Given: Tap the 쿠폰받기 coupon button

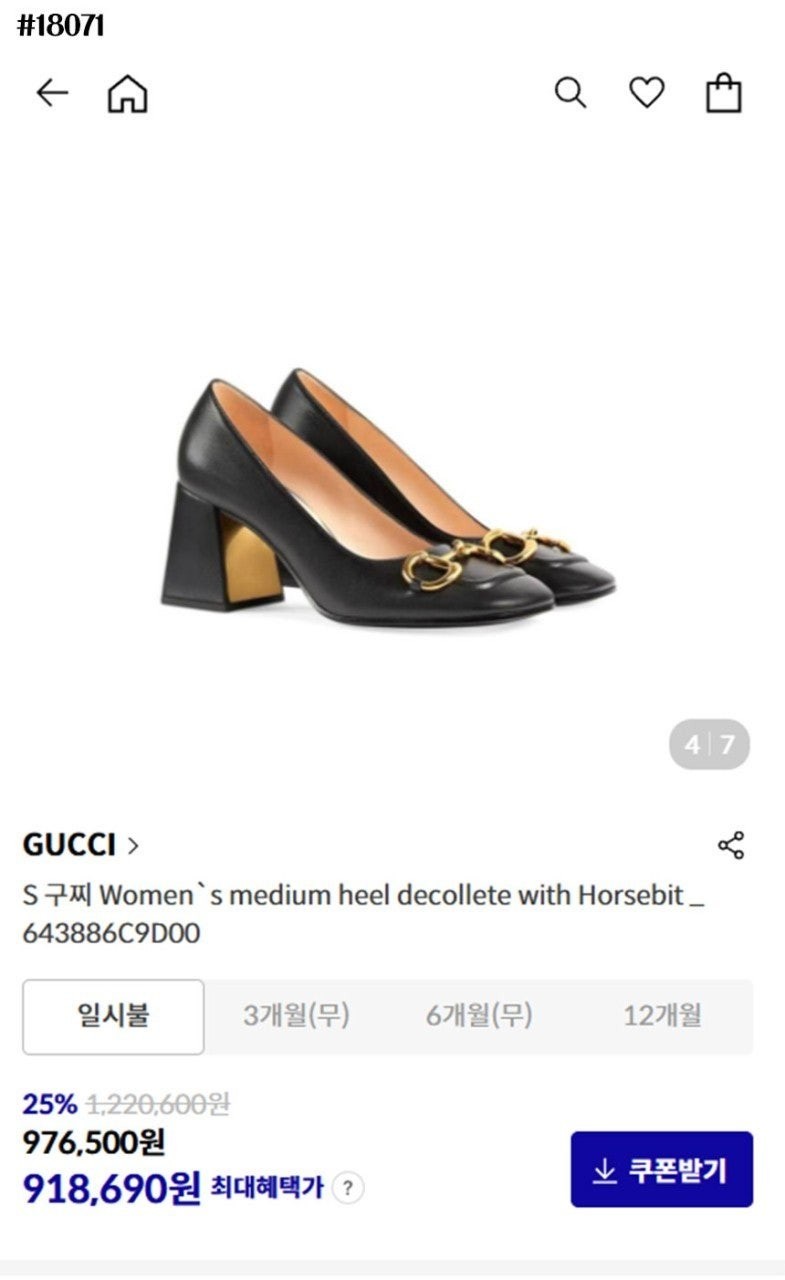Looking at the screenshot, I should tap(661, 1169).
